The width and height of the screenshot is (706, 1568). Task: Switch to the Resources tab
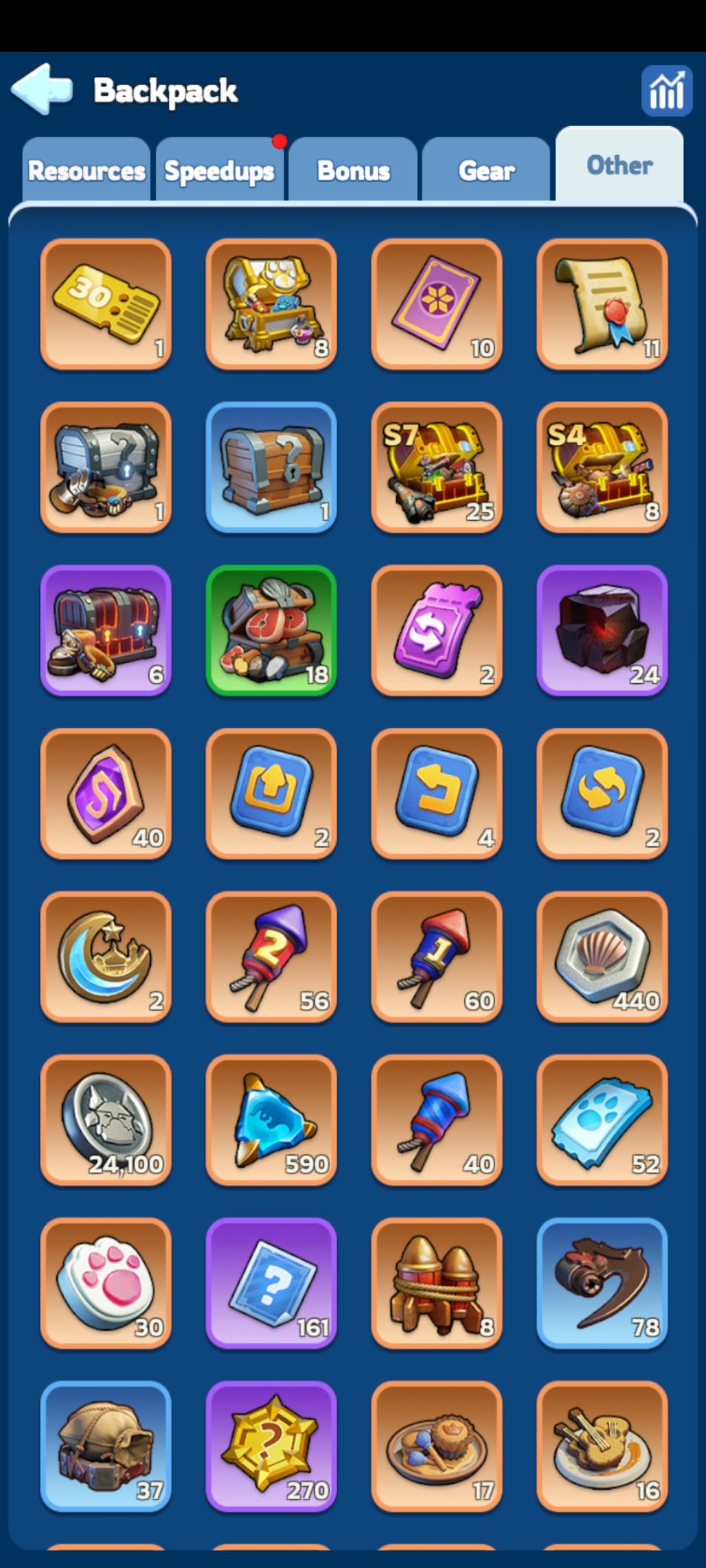87,170
